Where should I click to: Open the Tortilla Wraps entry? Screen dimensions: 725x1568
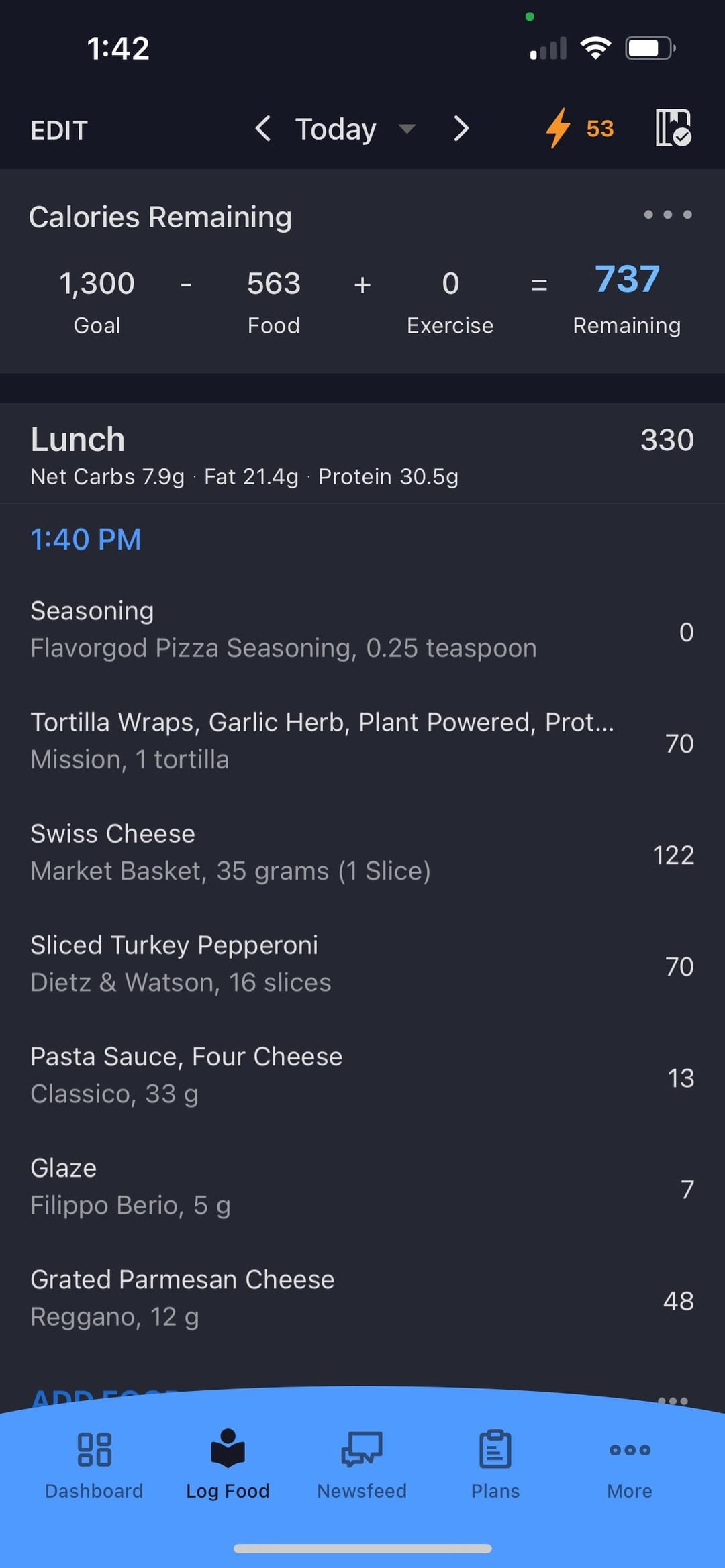coord(362,741)
